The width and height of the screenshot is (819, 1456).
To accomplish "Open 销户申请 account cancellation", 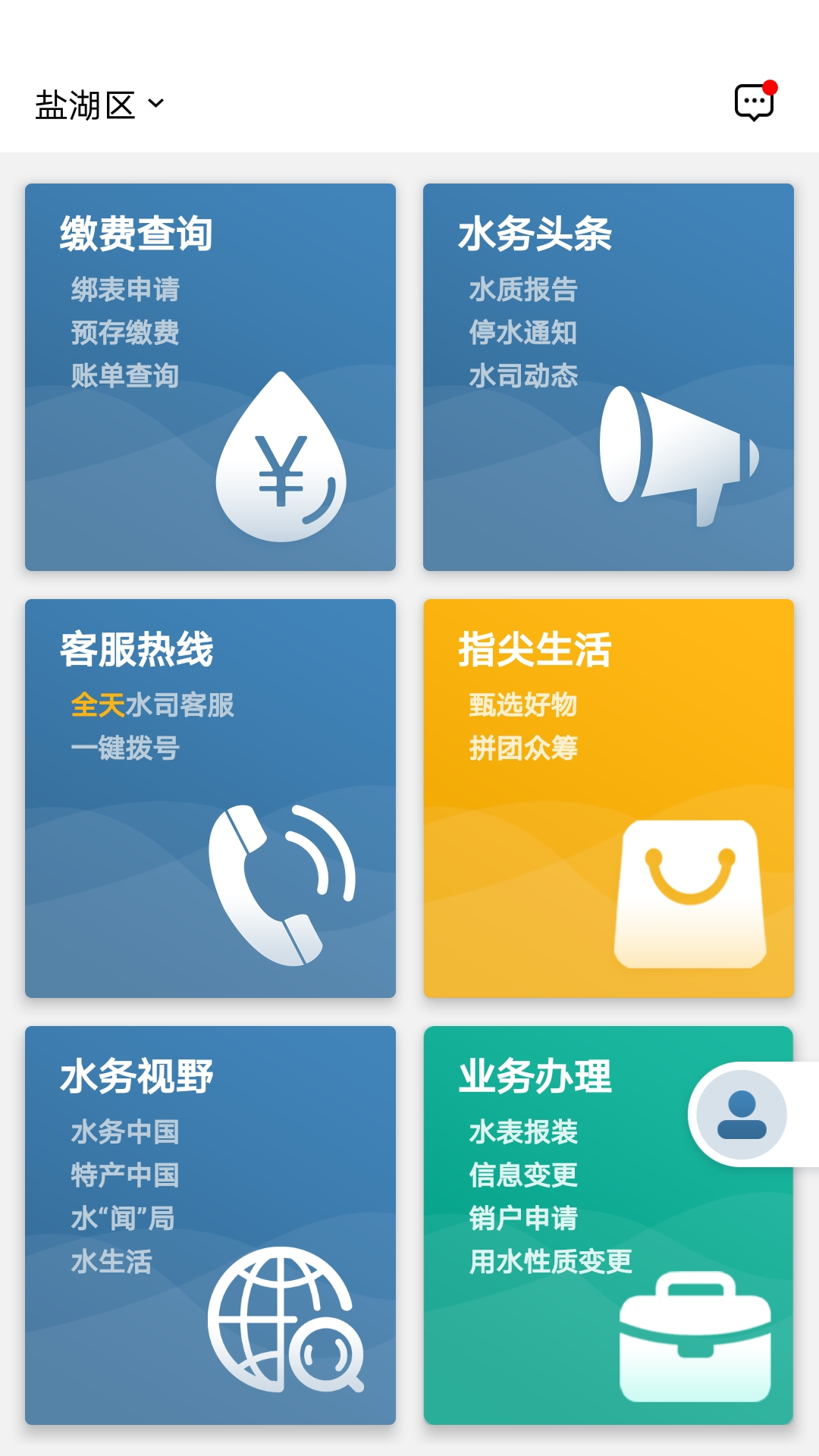I will point(523,1219).
